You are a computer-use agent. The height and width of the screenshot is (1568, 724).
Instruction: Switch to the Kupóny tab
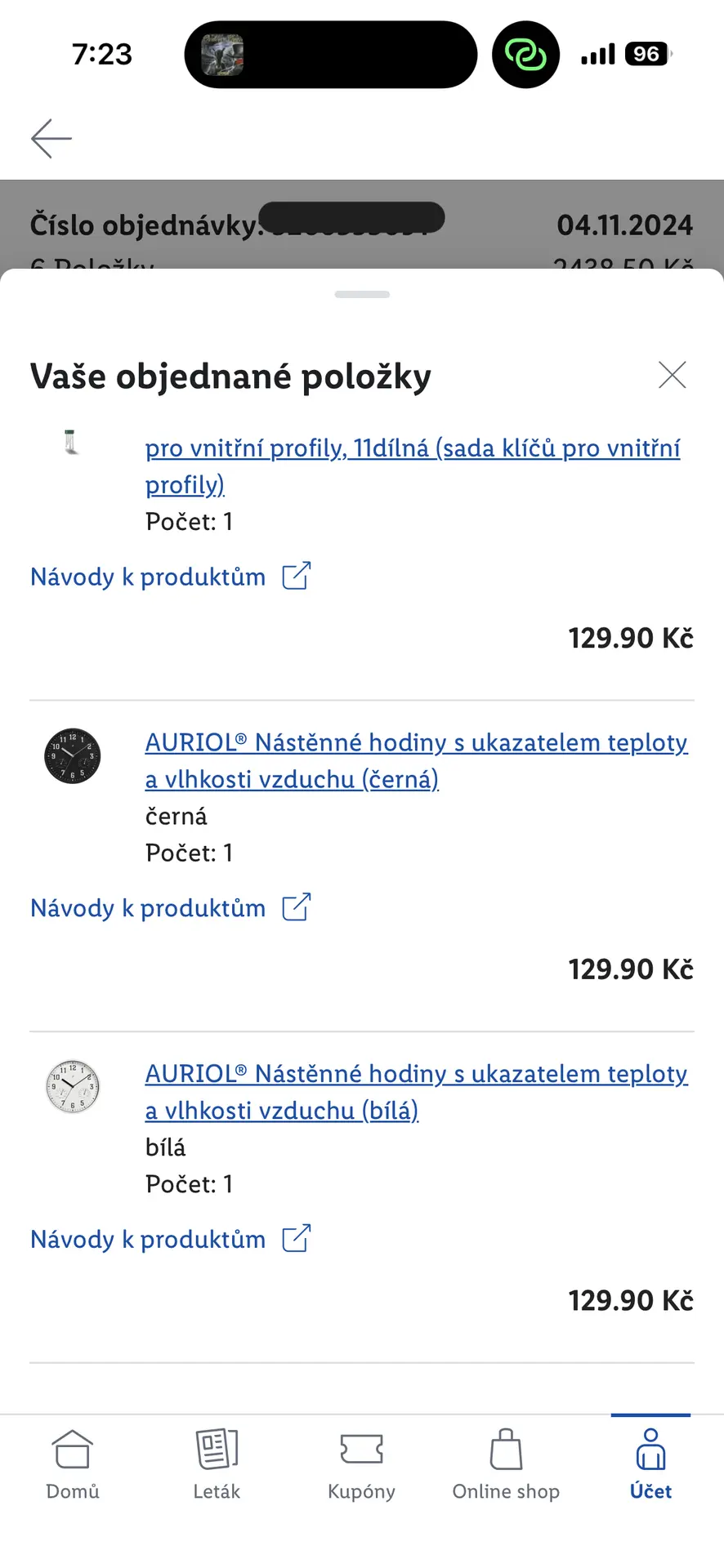point(361,1465)
